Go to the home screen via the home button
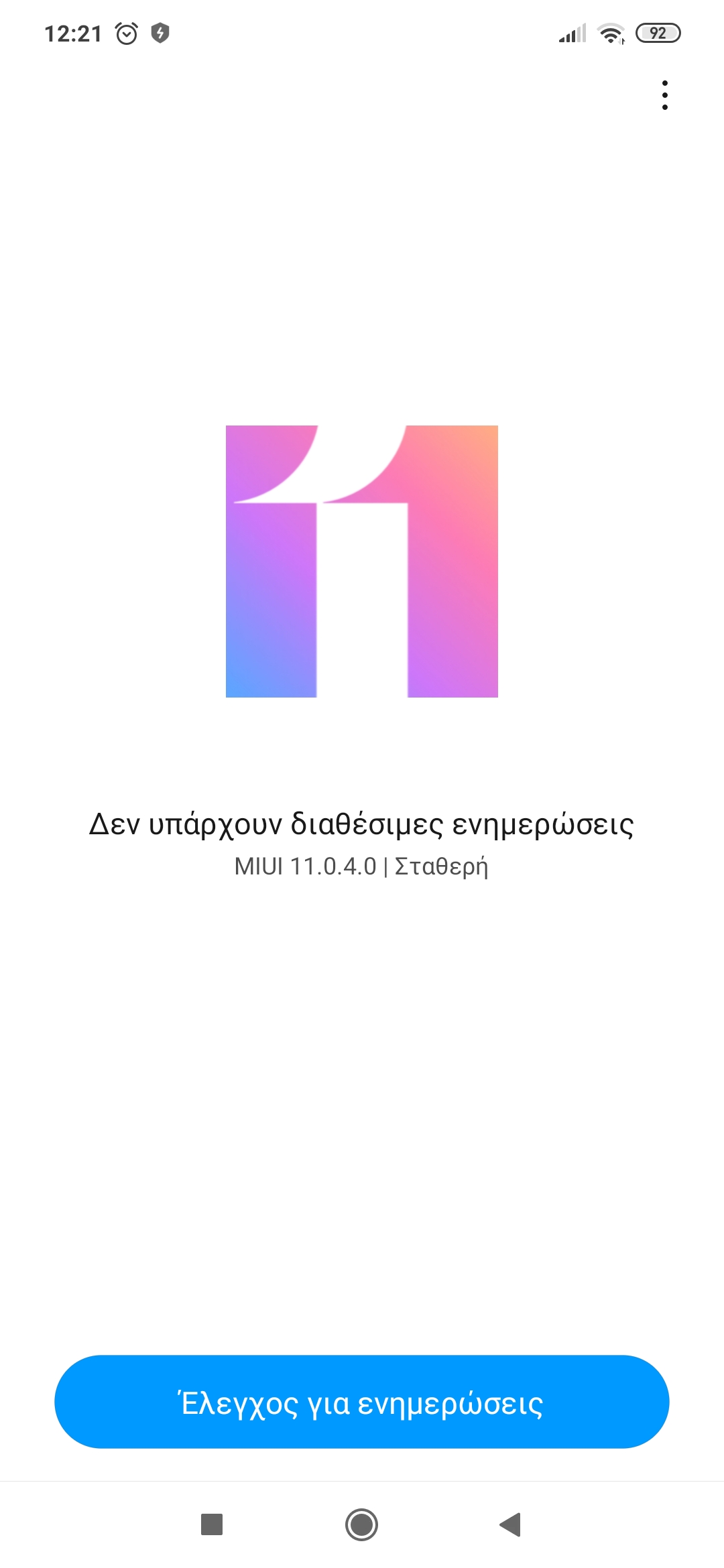Screen dimensions: 724x1568 tap(361, 1524)
